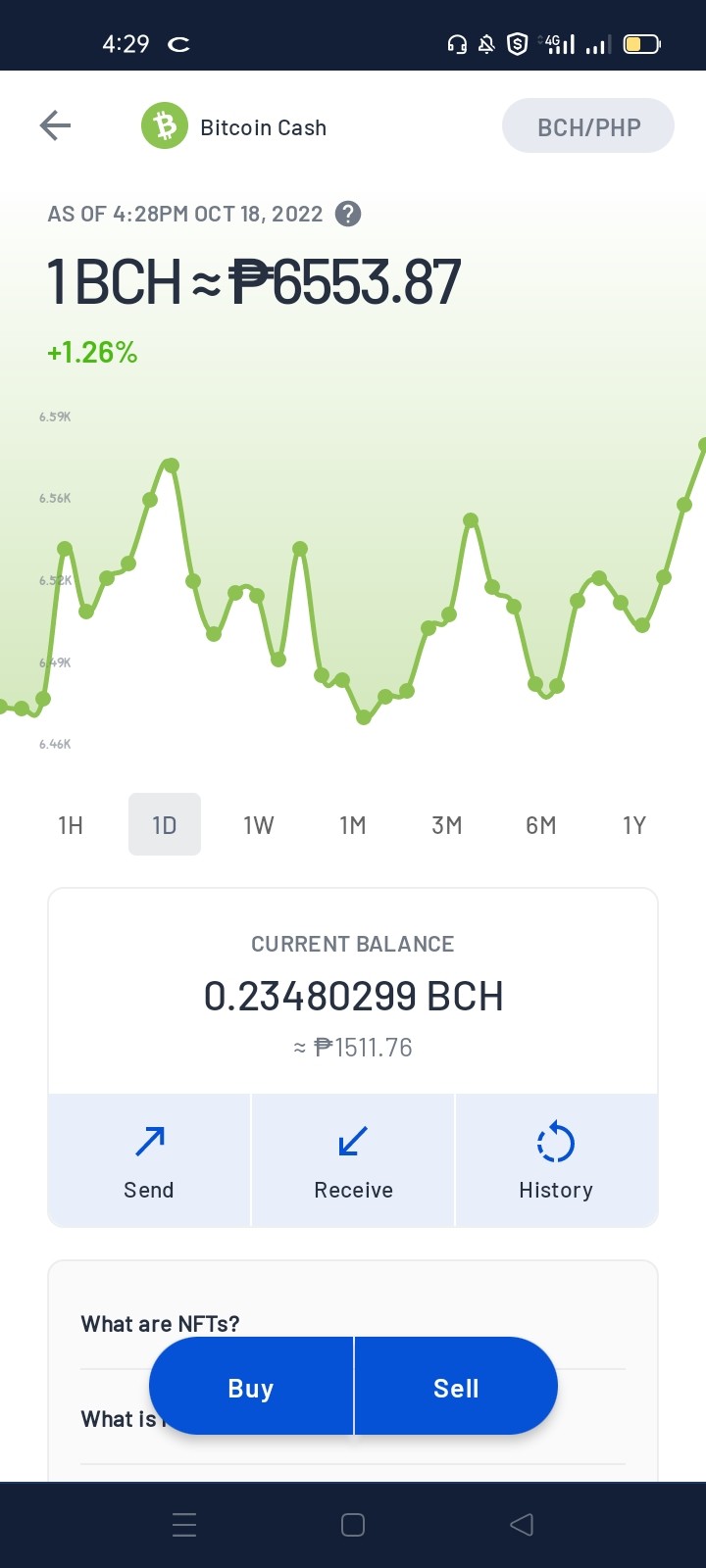Screen dimensions: 706x1568
Task: Tap the help icon beside the date
Action: [348, 214]
